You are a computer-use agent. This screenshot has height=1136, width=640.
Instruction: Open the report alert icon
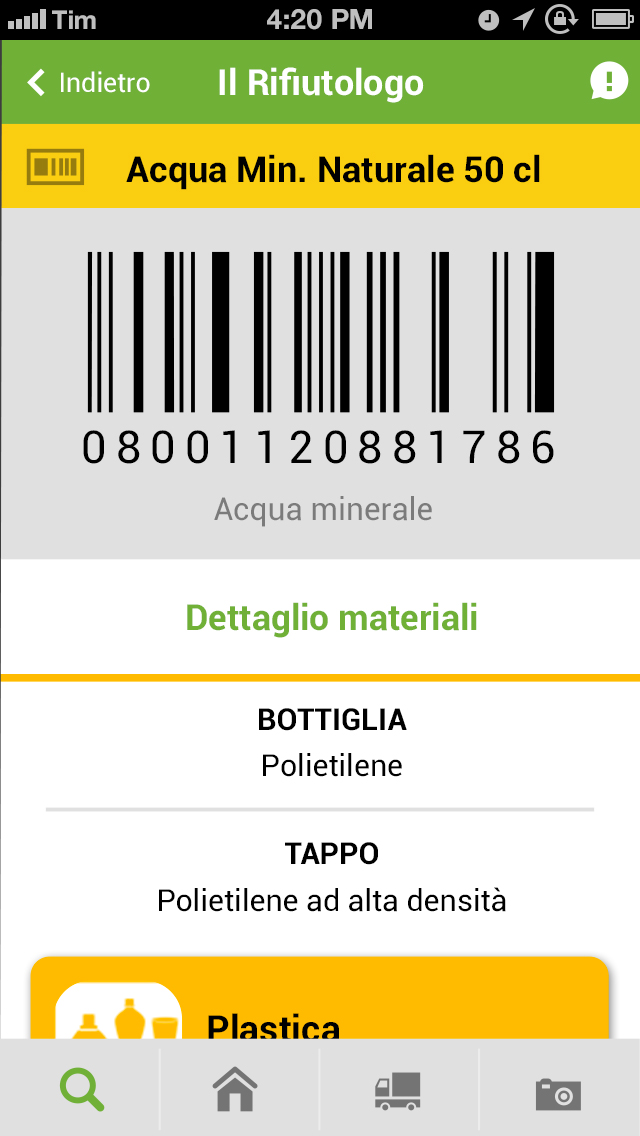(x=608, y=82)
